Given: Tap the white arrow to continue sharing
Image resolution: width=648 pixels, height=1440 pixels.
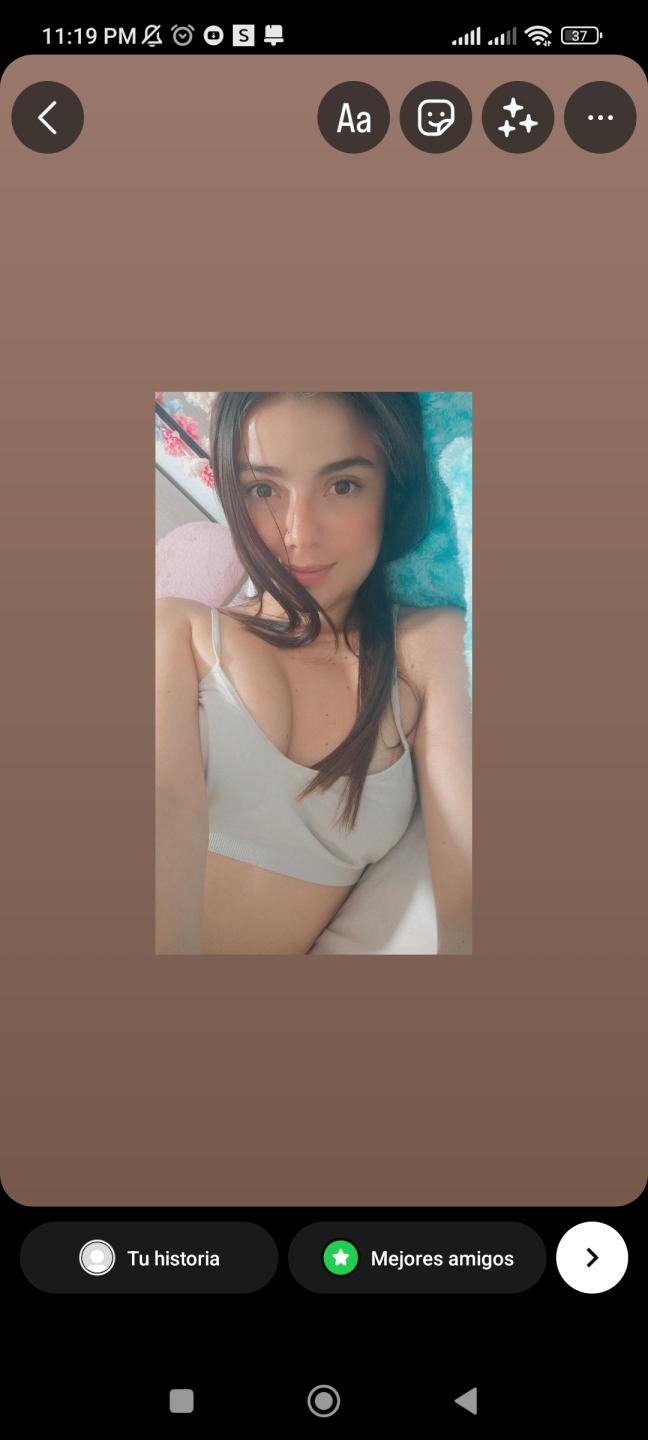Looking at the screenshot, I should tap(591, 1258).
